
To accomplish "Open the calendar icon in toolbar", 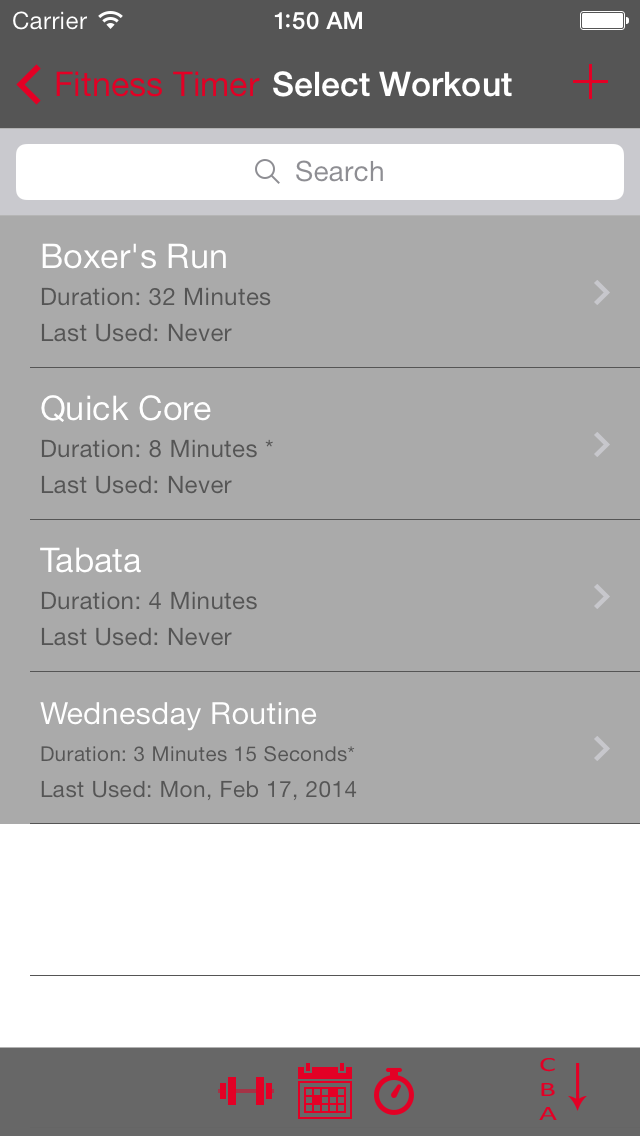I will [x=325, y=1091].
